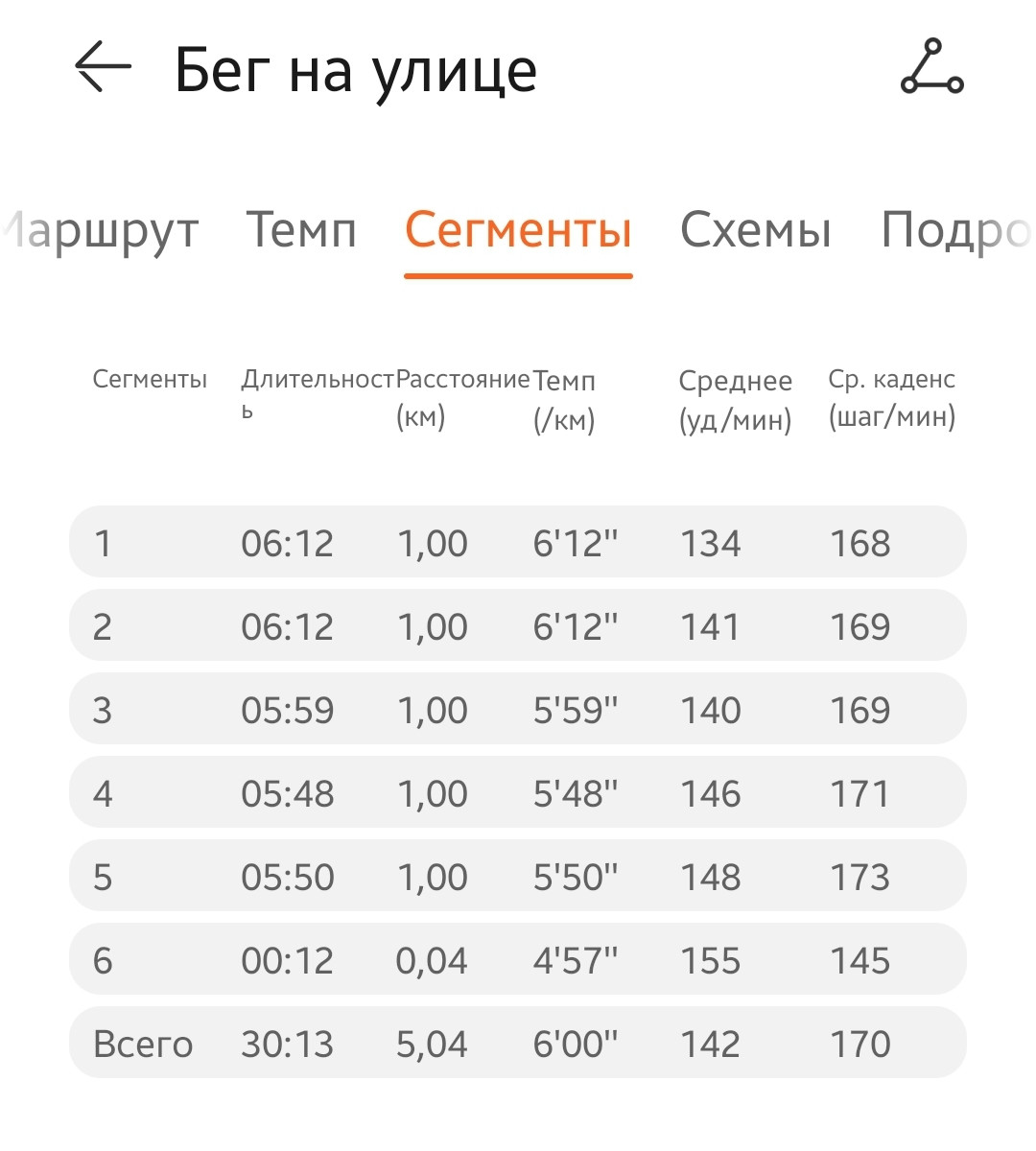This screenshot has height=1151, width=1036.
Task: Switch to the Подробно tab
Action: coord(957,231)
